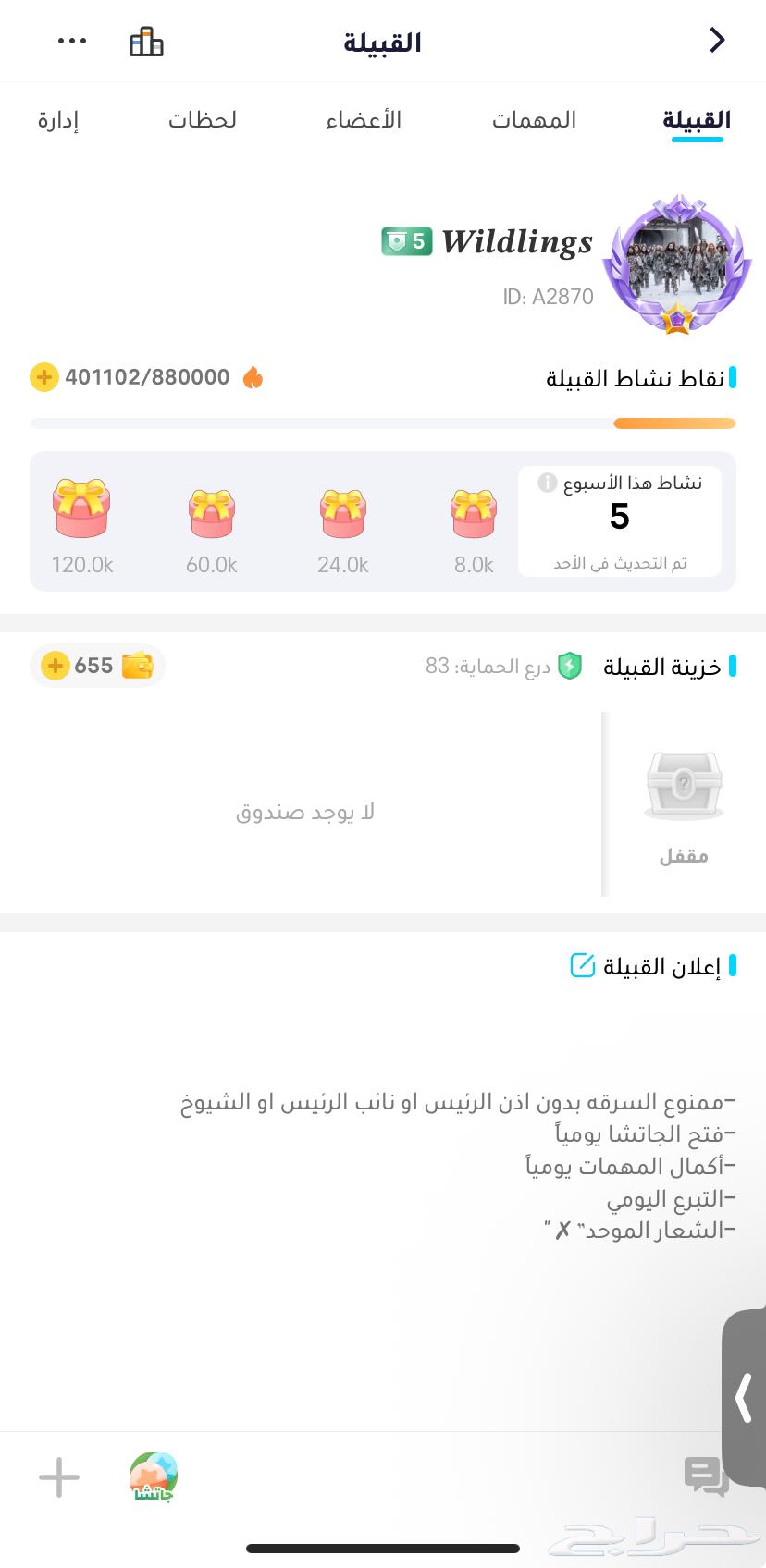The image size is (766, 1568).
Task: Open the wallet icon next to 655
Action: pos(135,666)
